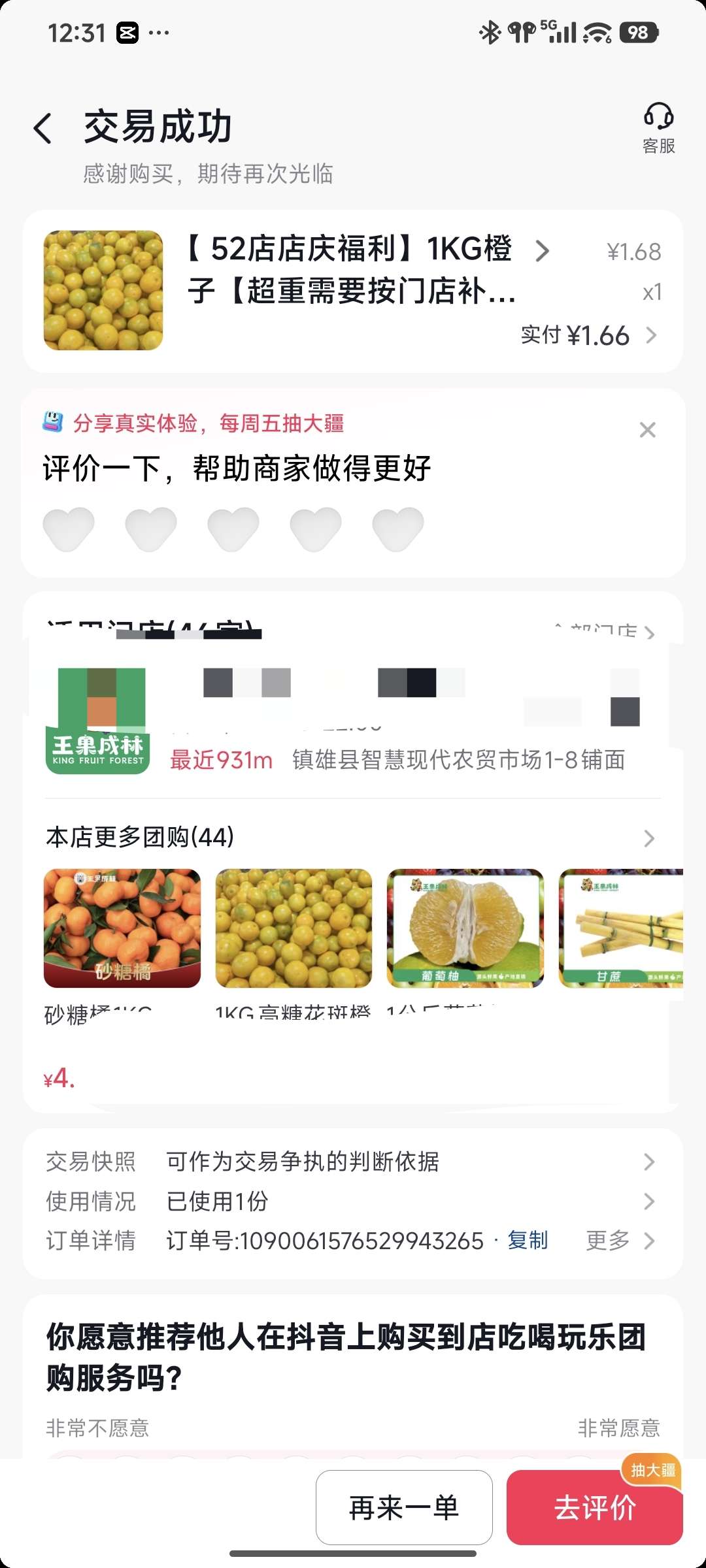Viewport: 706px width, 1568px height.
Task: View the 实付 ¥1.66 payment breakdown
Action: 588,336
